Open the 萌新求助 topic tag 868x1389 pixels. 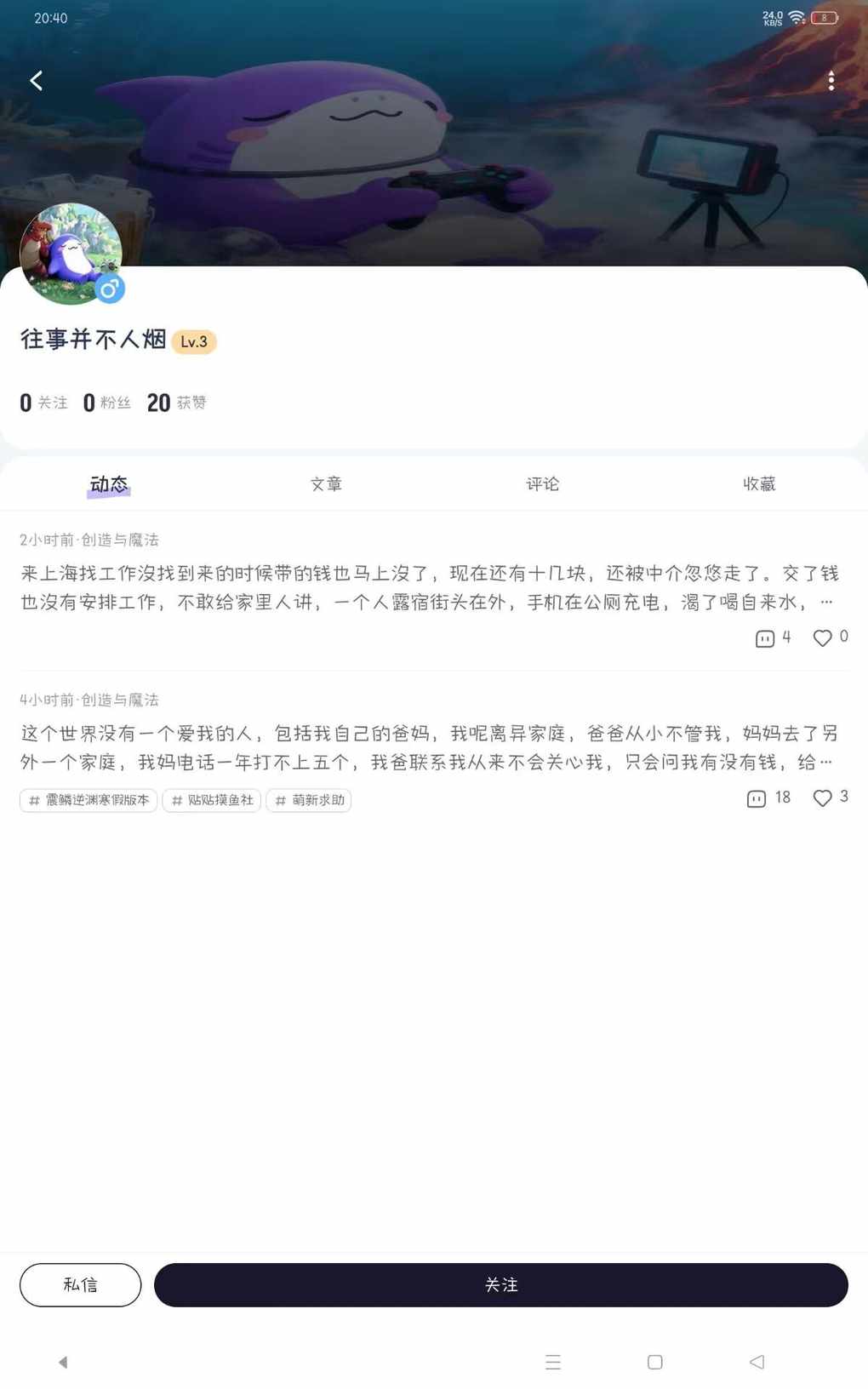[309, 800]
